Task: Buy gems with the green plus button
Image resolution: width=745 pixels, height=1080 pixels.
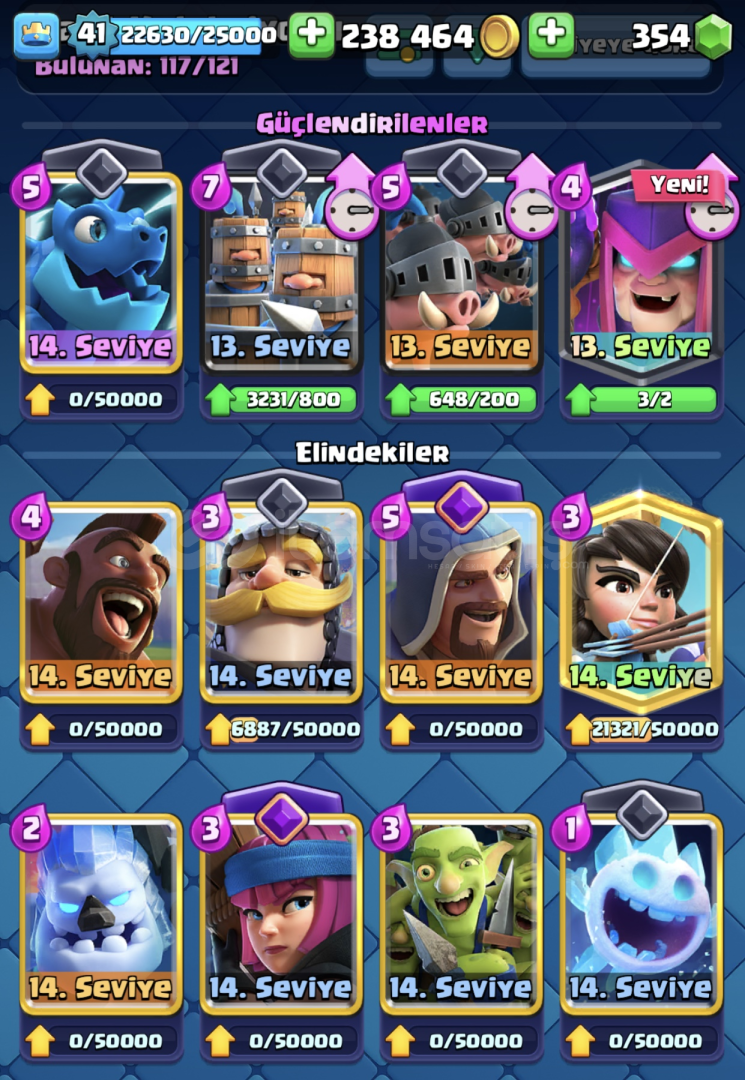Action: 551,37
